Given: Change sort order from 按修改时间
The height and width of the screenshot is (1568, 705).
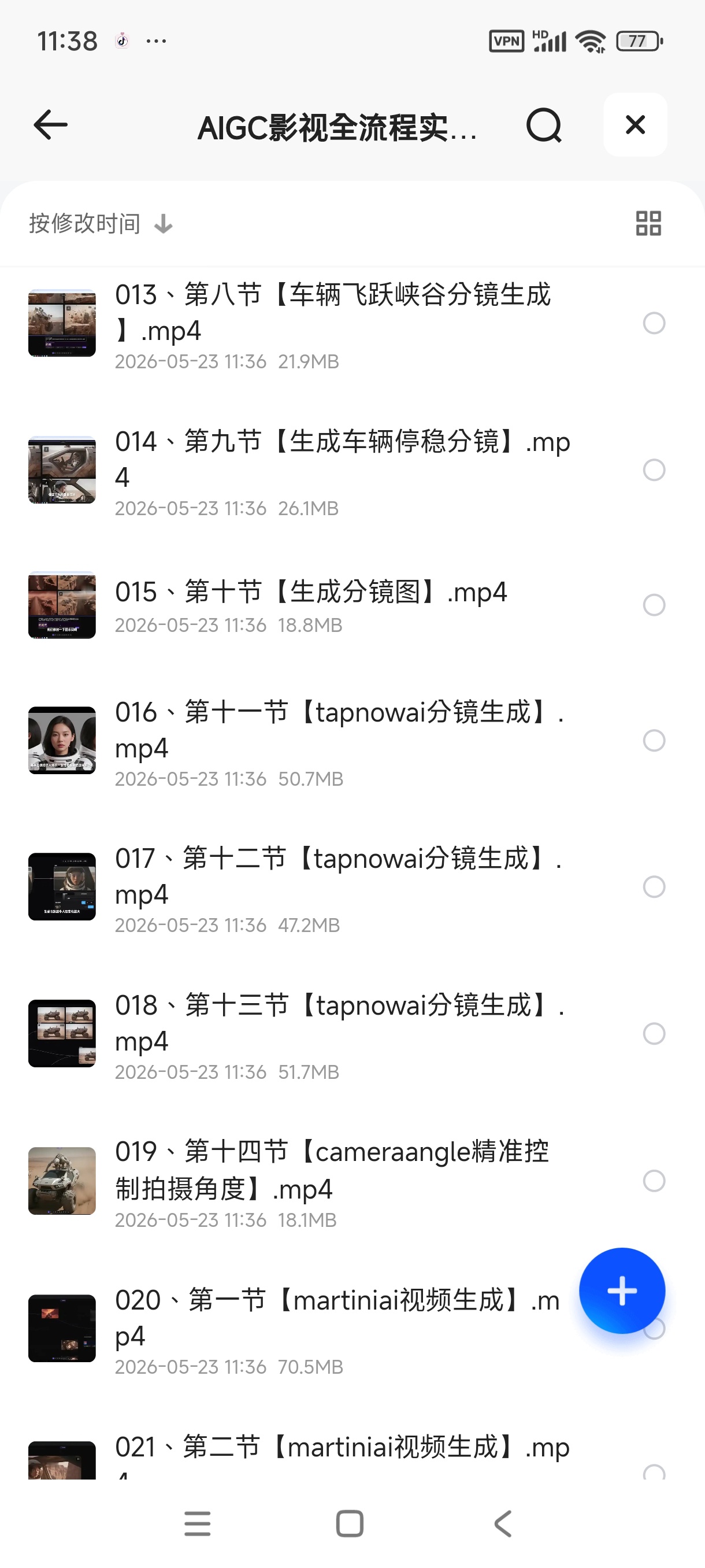Looking at the screenshot, I should point(101,223).
